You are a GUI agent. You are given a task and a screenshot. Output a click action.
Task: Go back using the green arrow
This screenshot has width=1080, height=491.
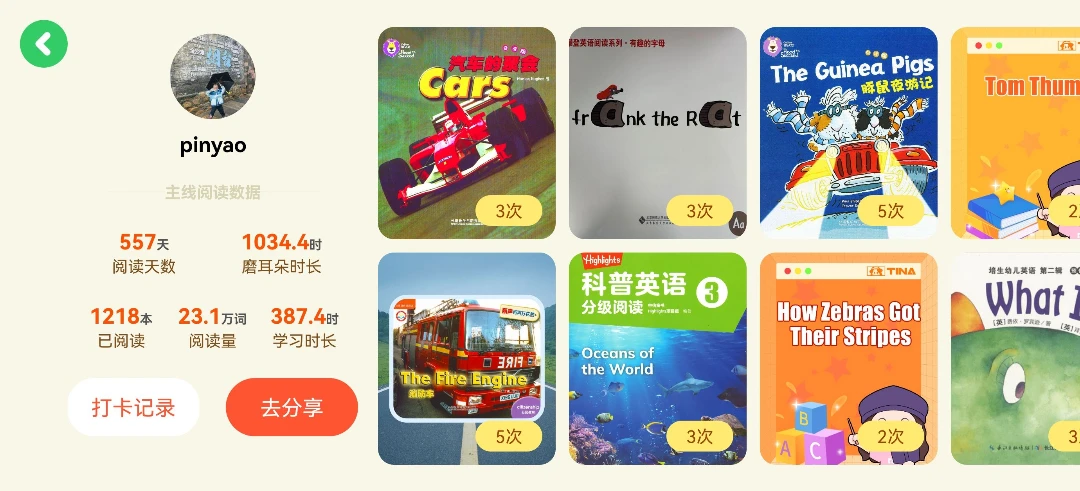(44, 44)
